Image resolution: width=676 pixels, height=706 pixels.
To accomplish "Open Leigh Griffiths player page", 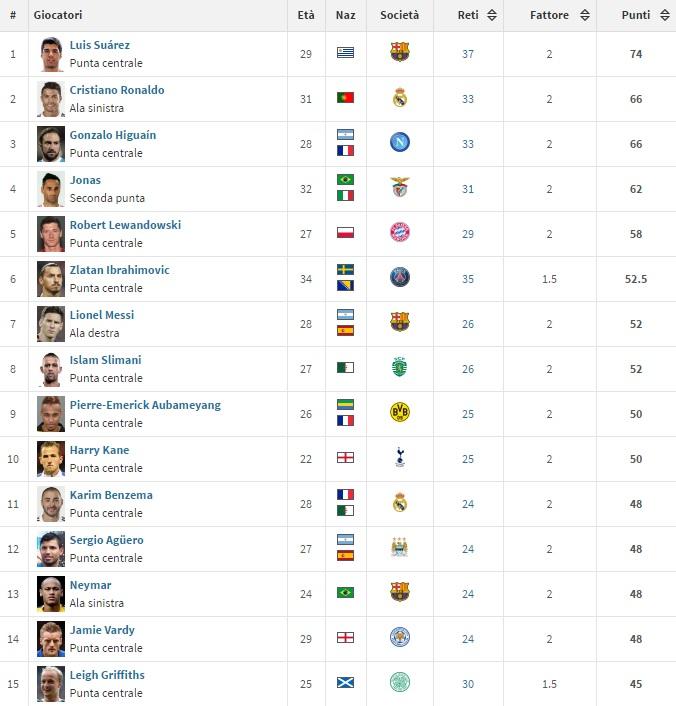I will 108,675.
